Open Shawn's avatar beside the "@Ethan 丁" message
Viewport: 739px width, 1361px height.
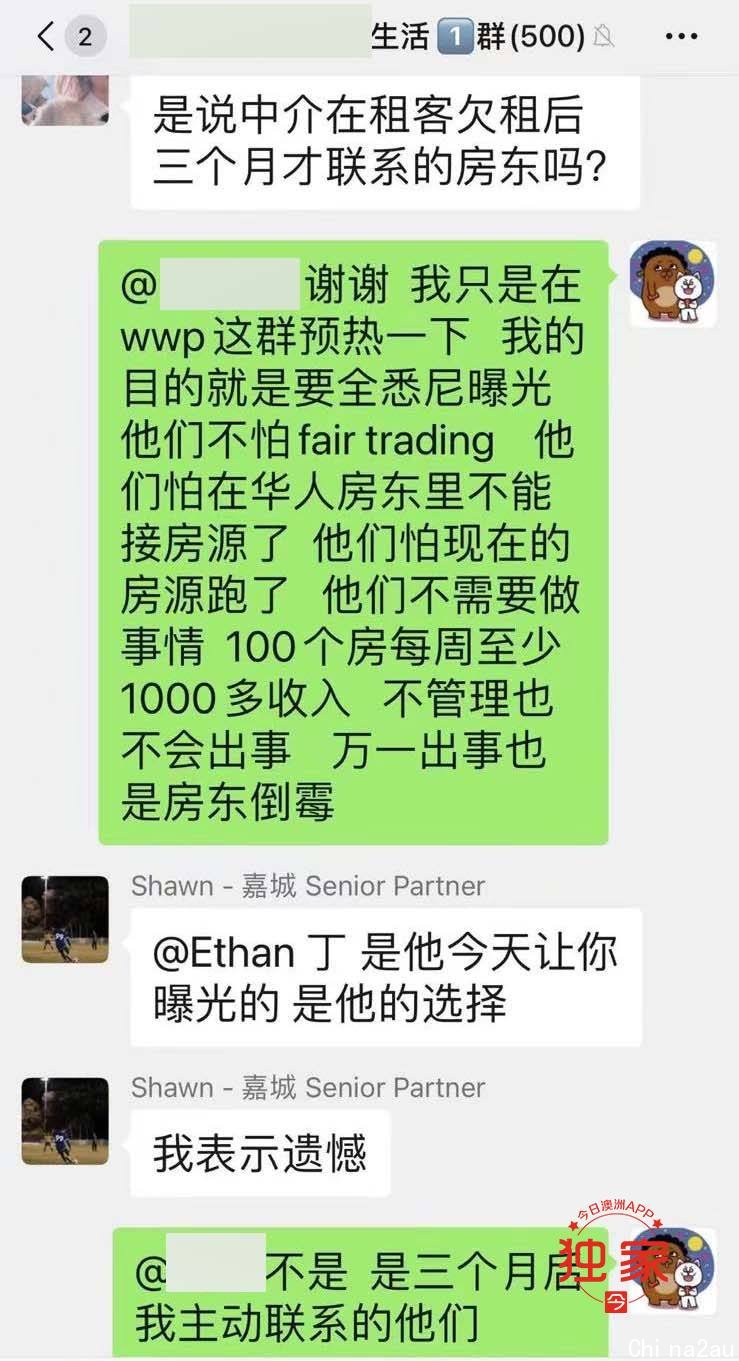[x=65, y=919]
